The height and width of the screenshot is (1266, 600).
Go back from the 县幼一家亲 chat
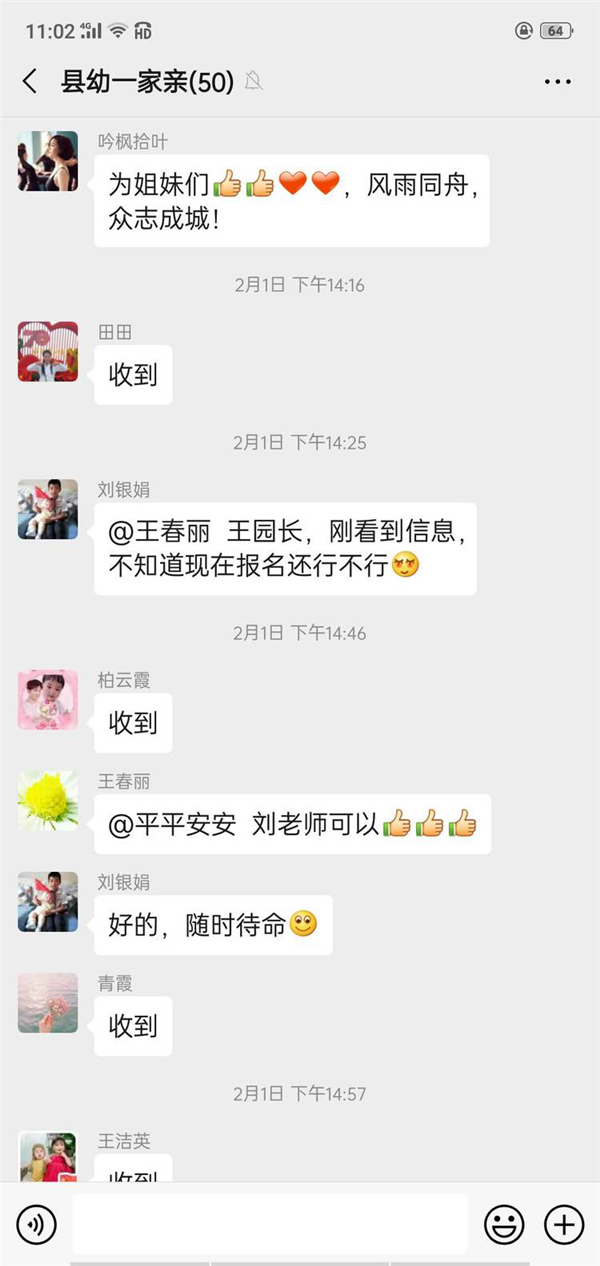click(30, 82)
